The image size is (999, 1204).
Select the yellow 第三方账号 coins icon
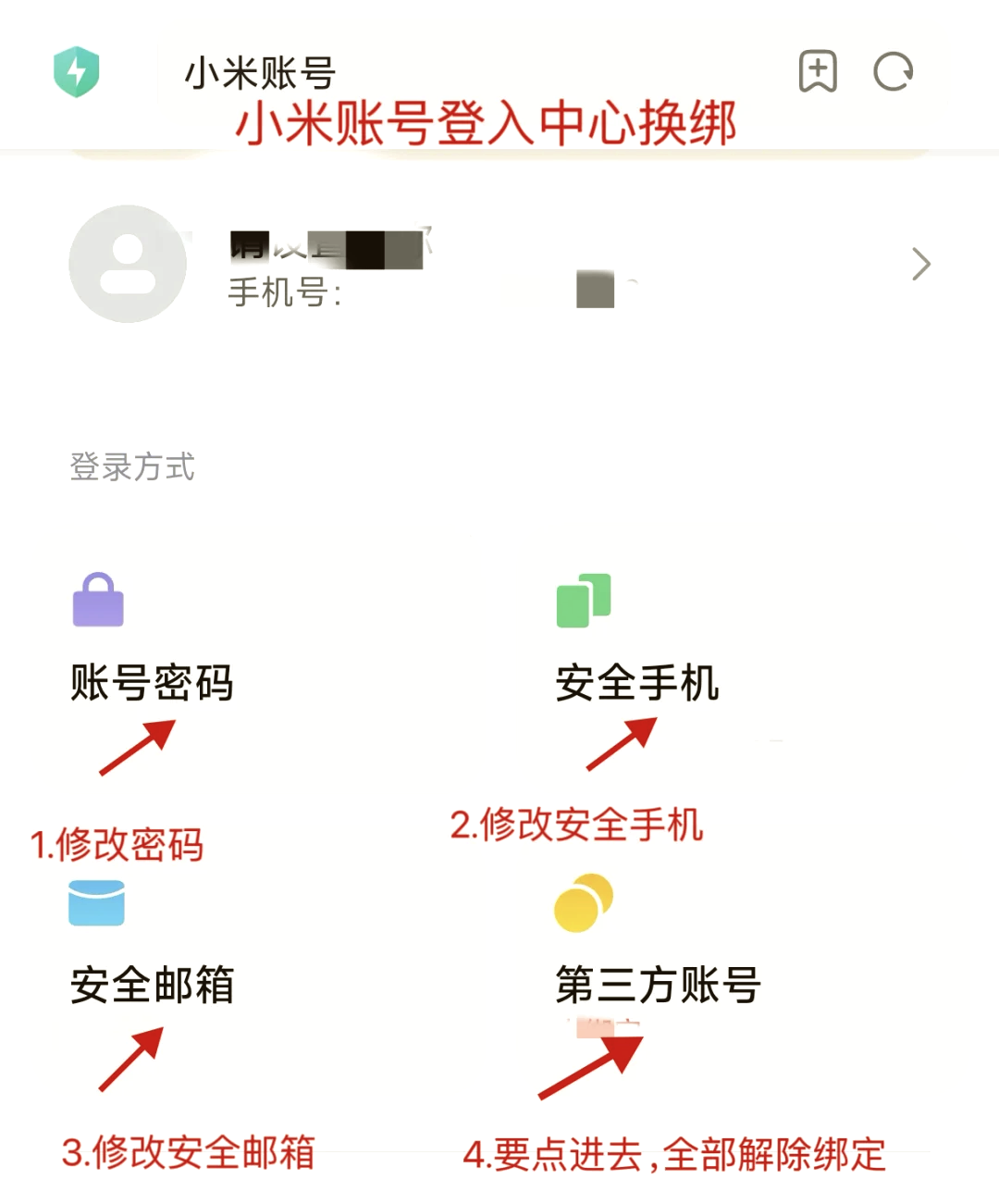click(581, 902)
